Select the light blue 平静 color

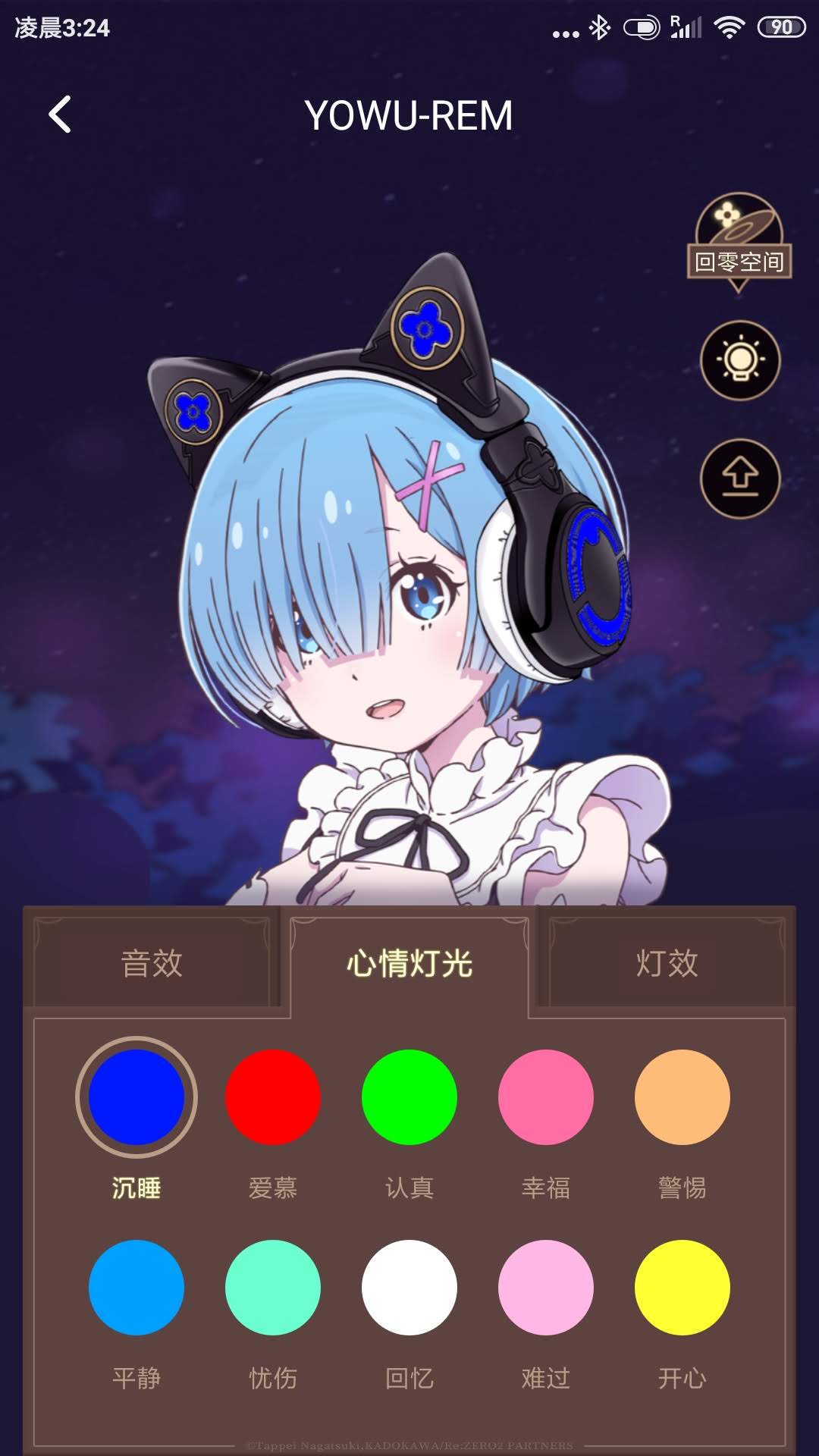(136, 1287)
